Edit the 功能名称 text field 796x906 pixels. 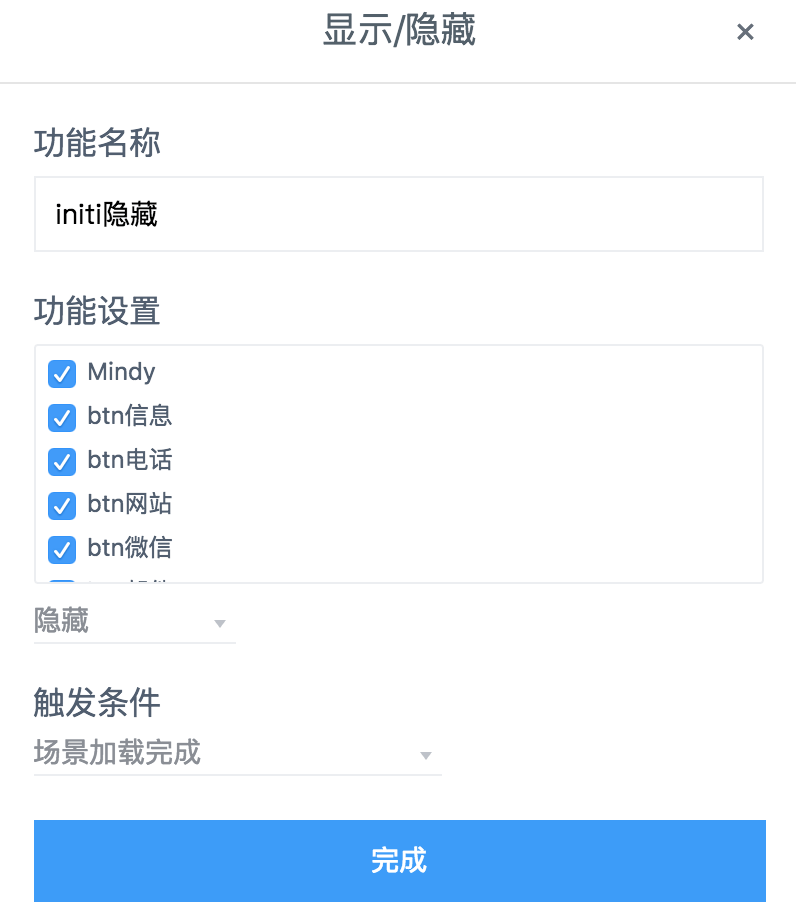398,214
